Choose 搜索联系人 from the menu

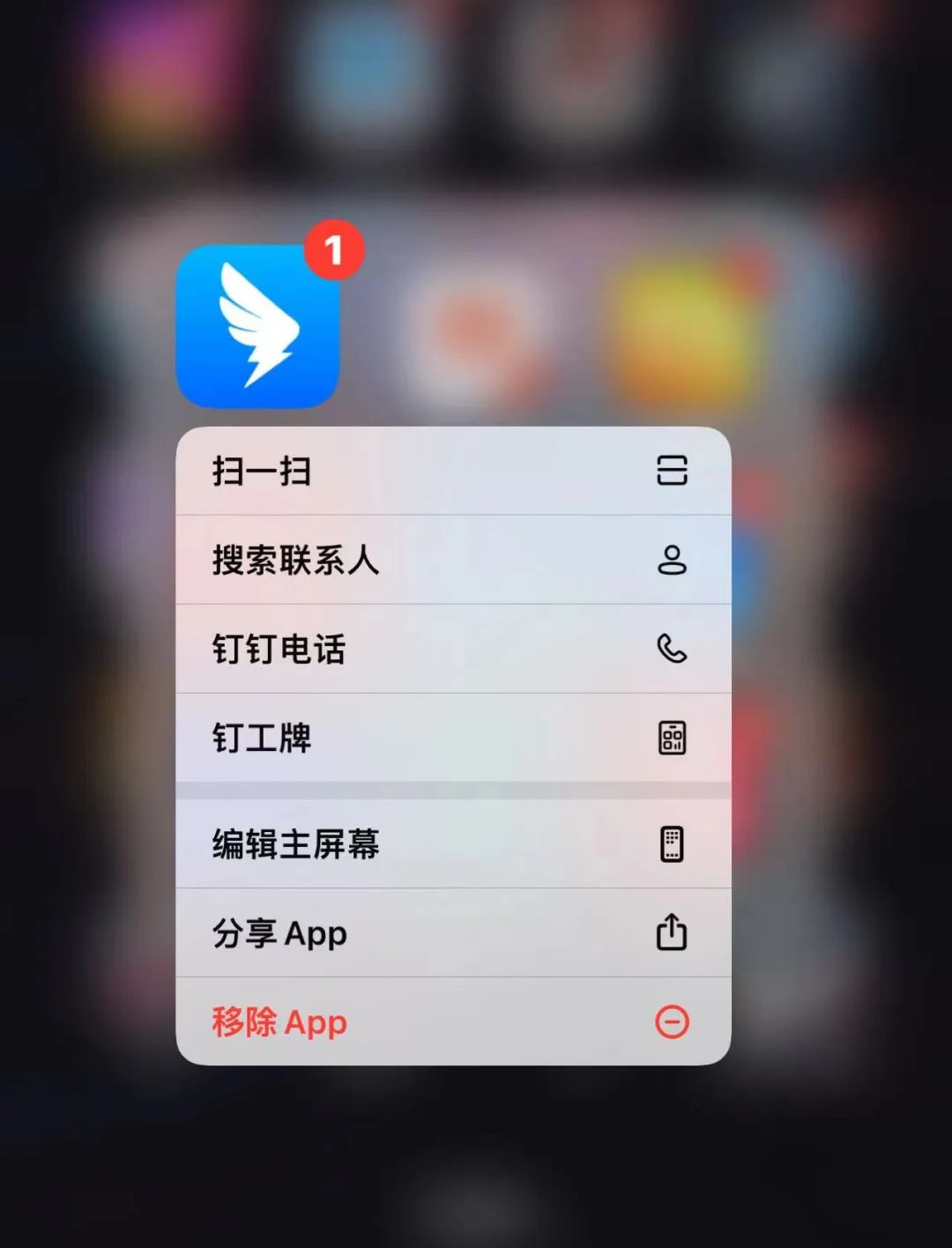(452, 561)
